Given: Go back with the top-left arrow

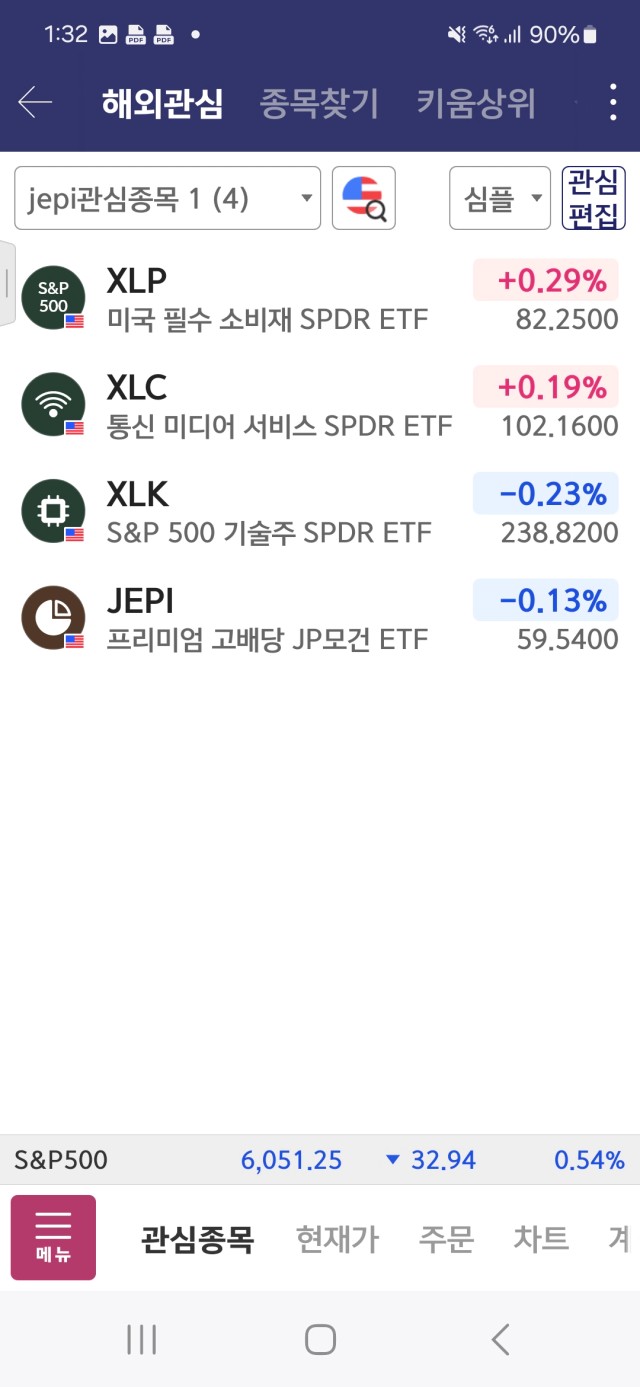Looking at the screenshot, I should point(35,102).
